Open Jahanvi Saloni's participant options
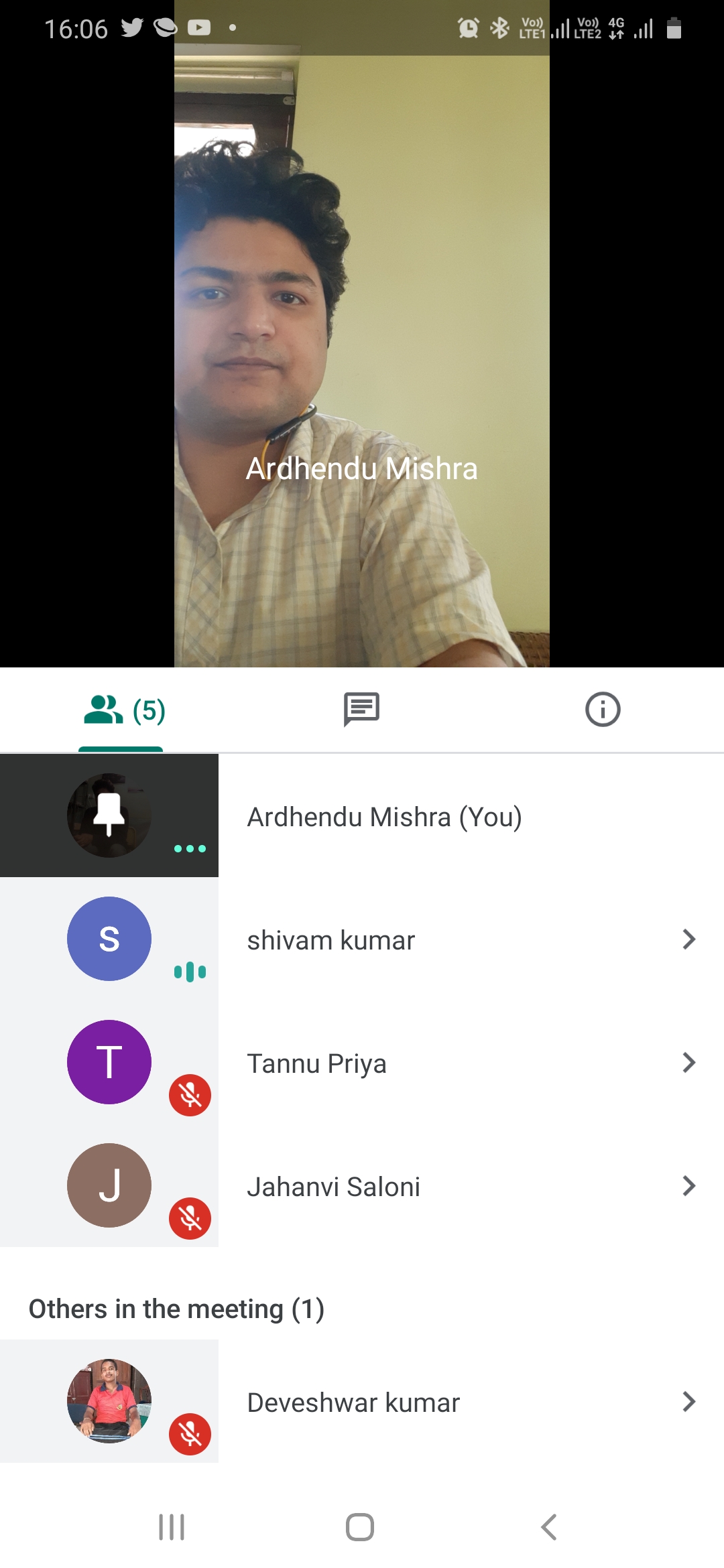Viewport: 724px width, 1568px height. click(x=688, y=1186)
